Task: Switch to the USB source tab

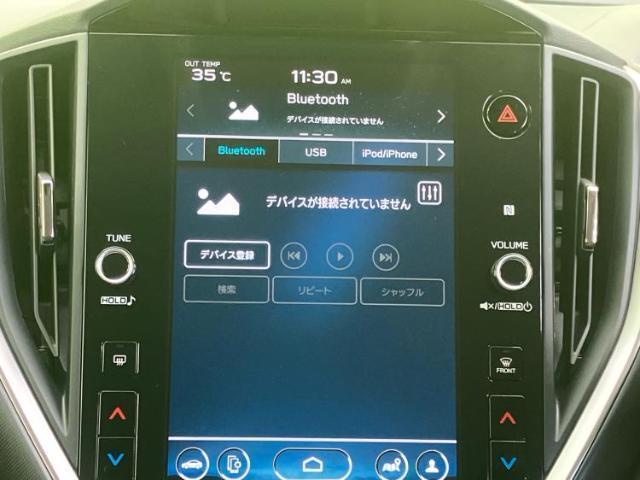Action: click(315, 153)
